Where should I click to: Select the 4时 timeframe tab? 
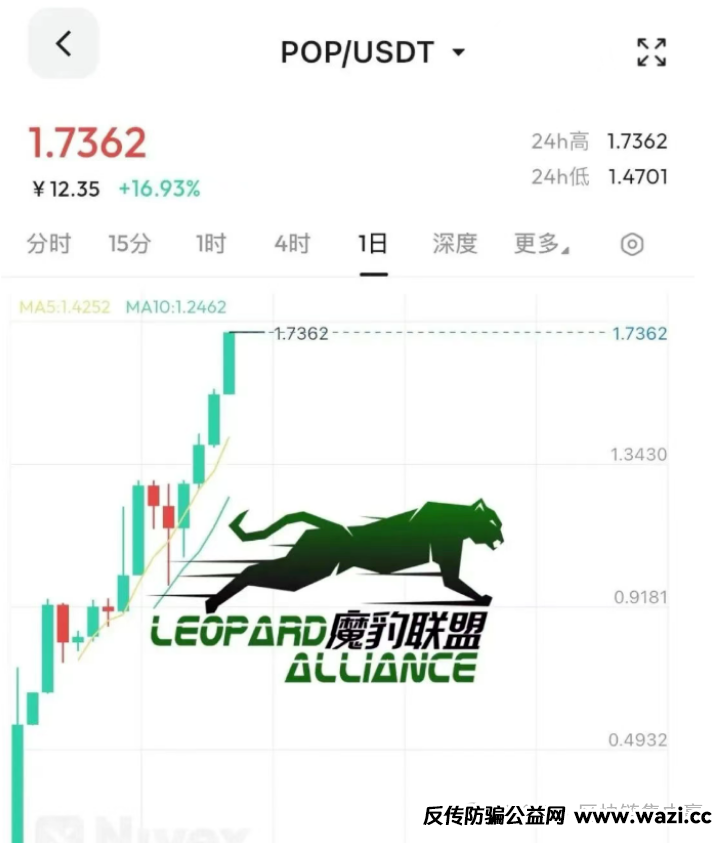290,244
